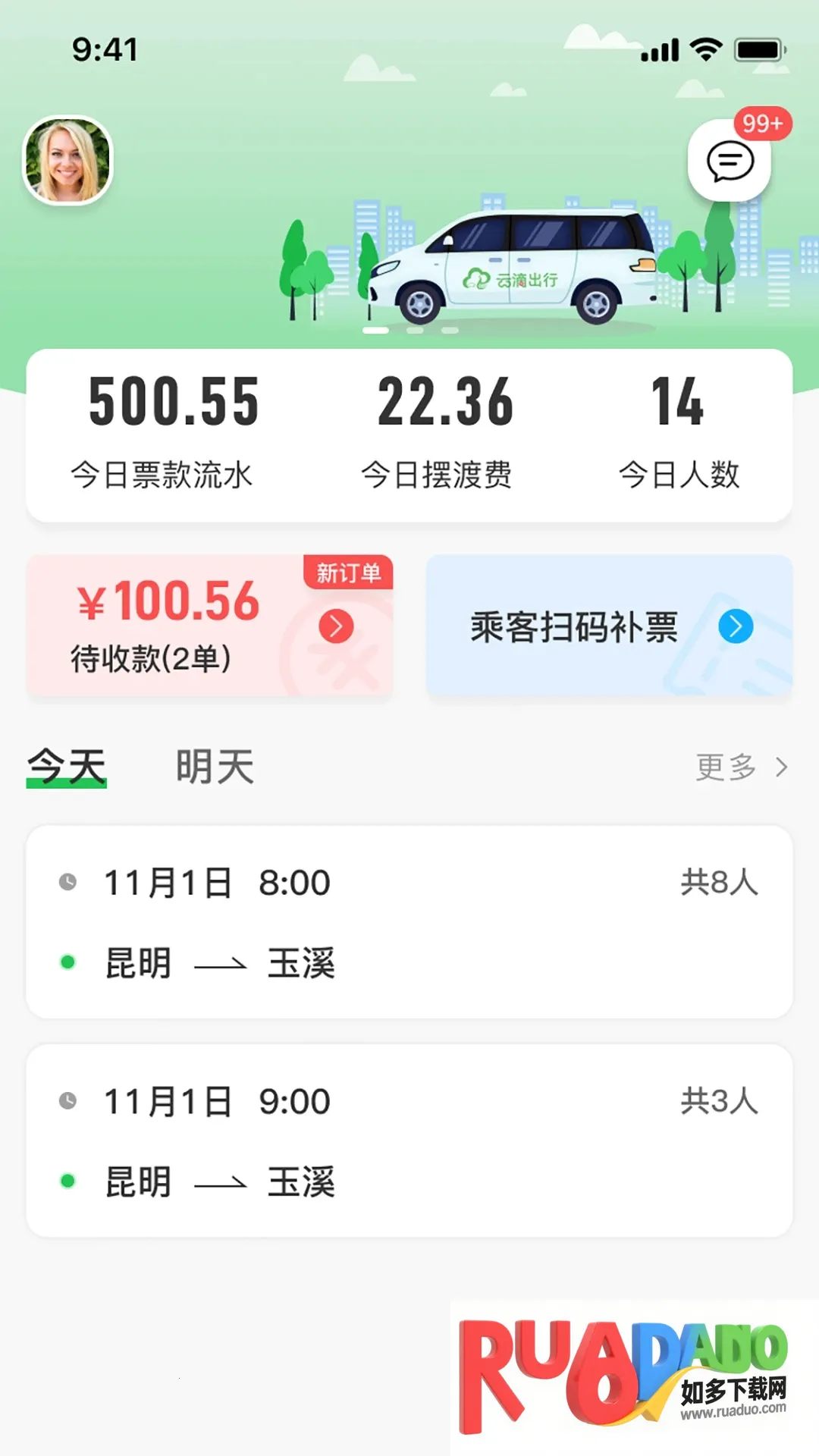Open the 9:00 昆明 to 玉溪 trip
The image size is (819, 1456).
click(409, 1140)
